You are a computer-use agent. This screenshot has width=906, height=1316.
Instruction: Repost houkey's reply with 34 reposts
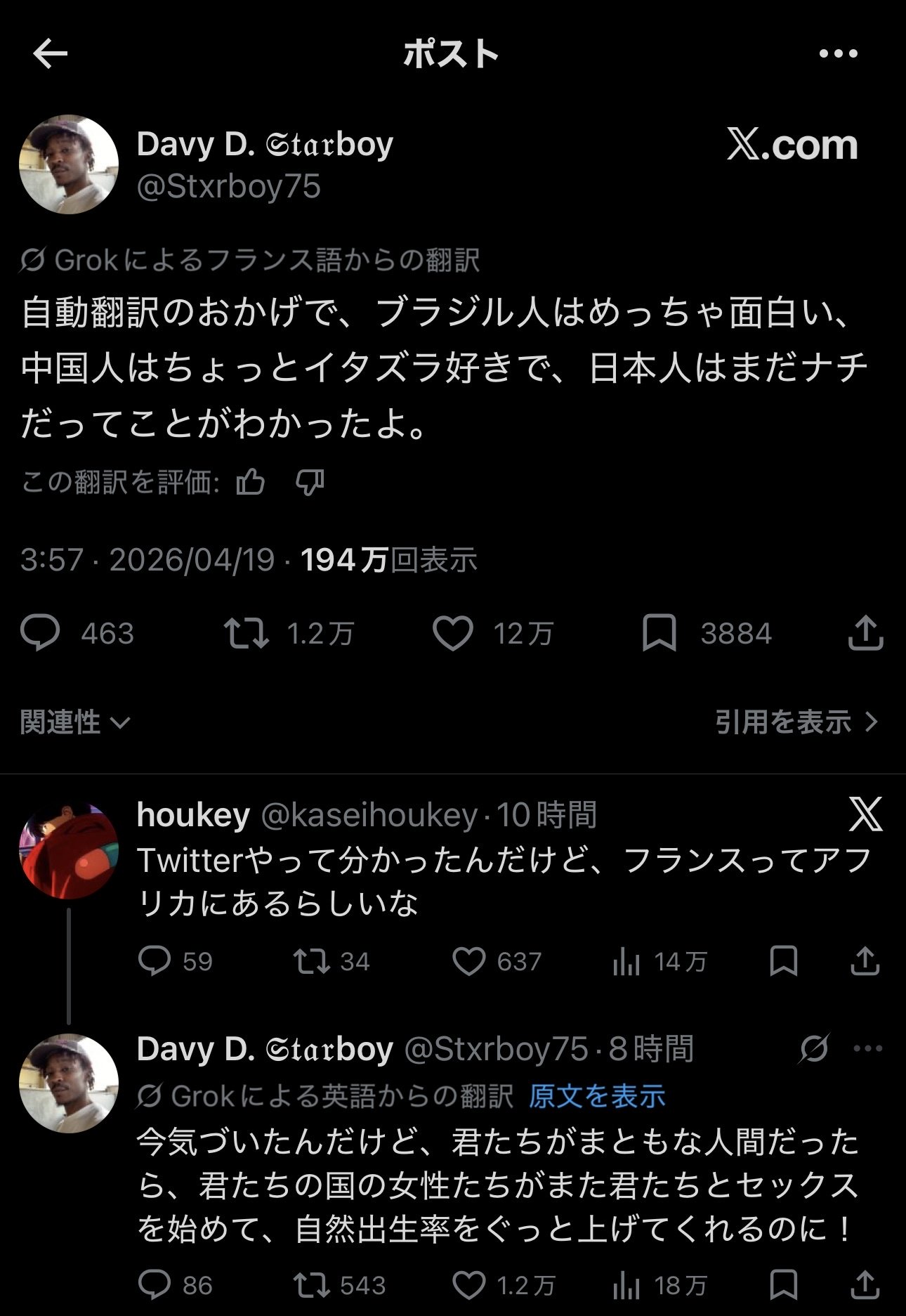coord(312,961)
